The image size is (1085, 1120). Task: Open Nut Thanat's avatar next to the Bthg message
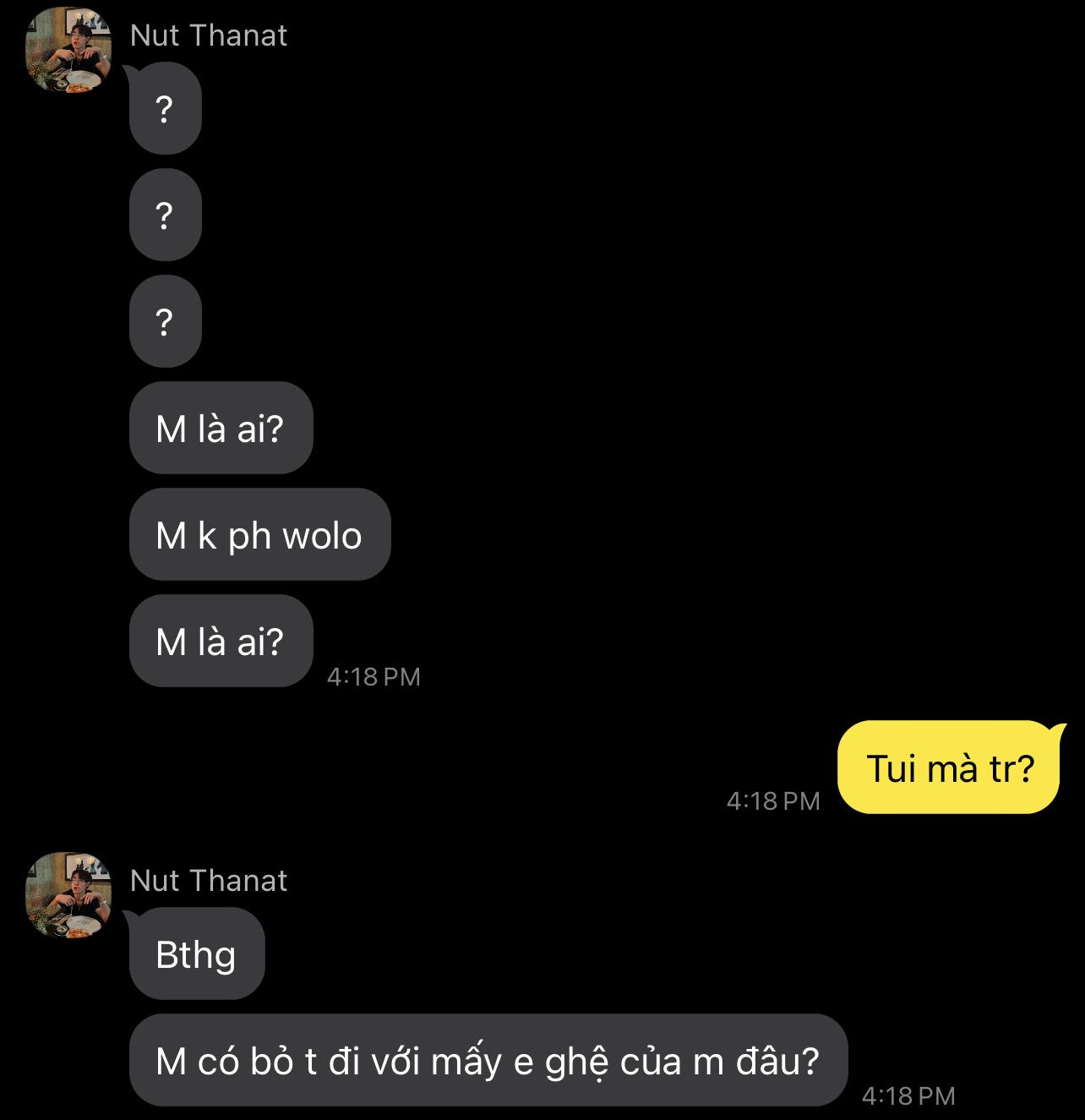pyautogui.click(x=69, y=896)
